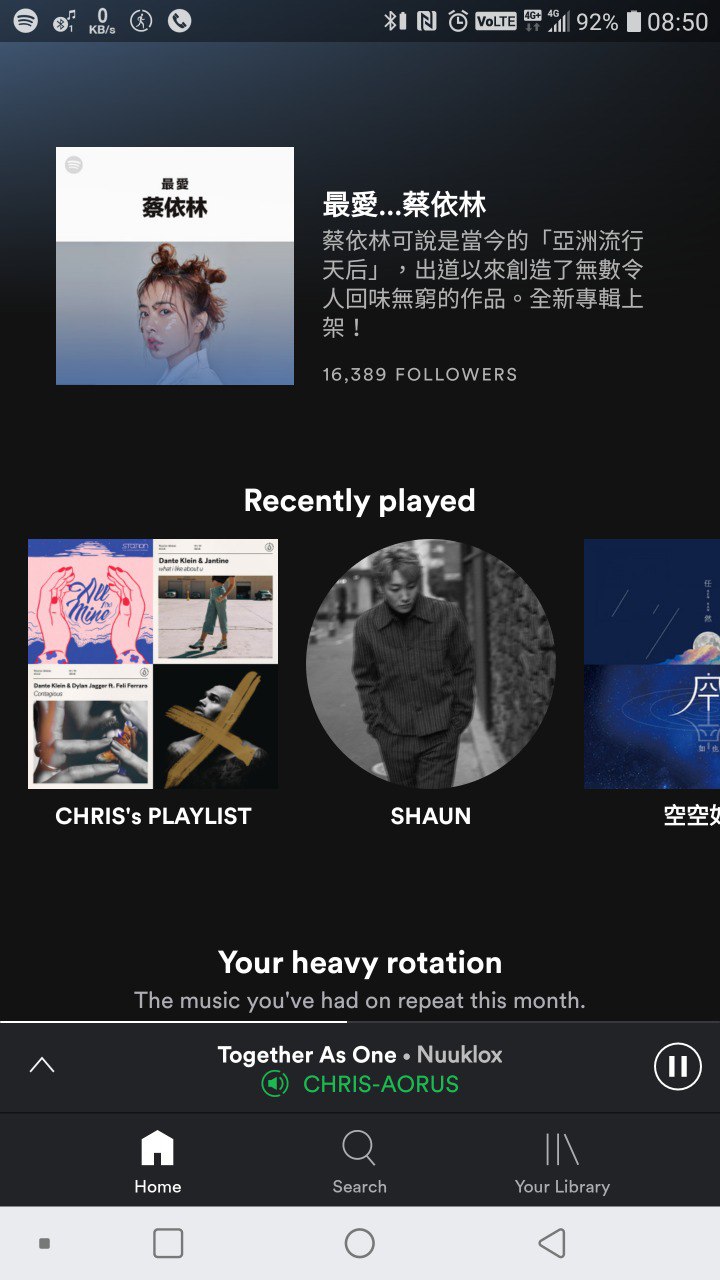Pause the song Together As One
This screenshot has width=720, height=1280.
677,1066
